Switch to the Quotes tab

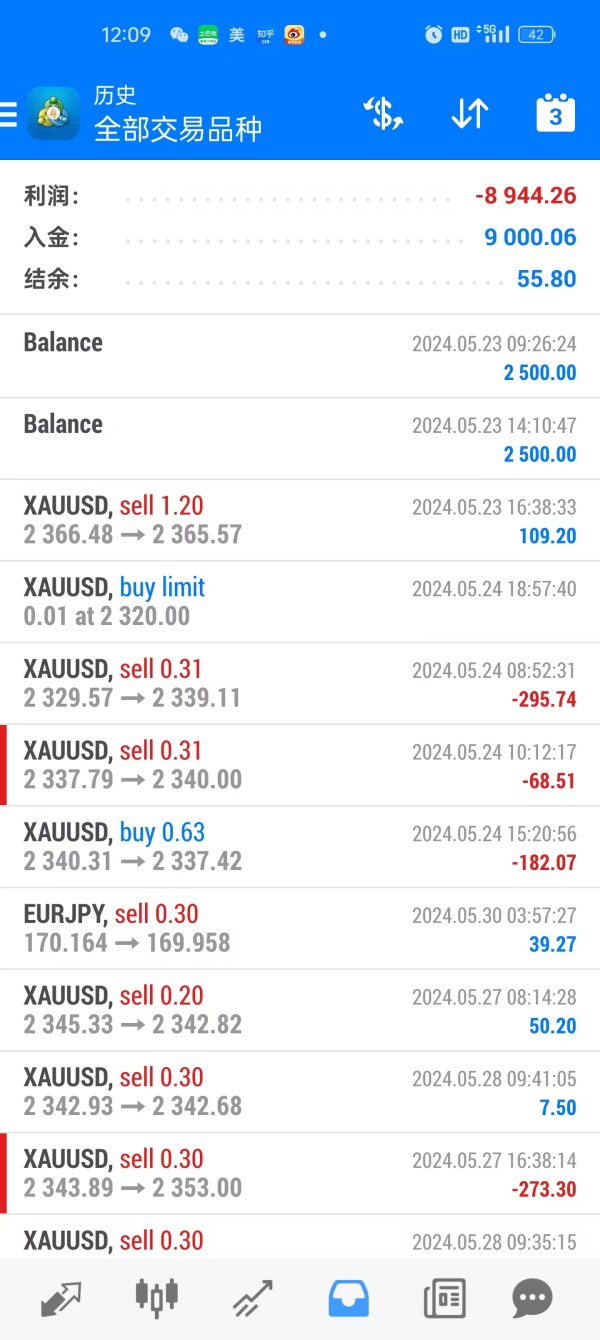(60, 1298)
